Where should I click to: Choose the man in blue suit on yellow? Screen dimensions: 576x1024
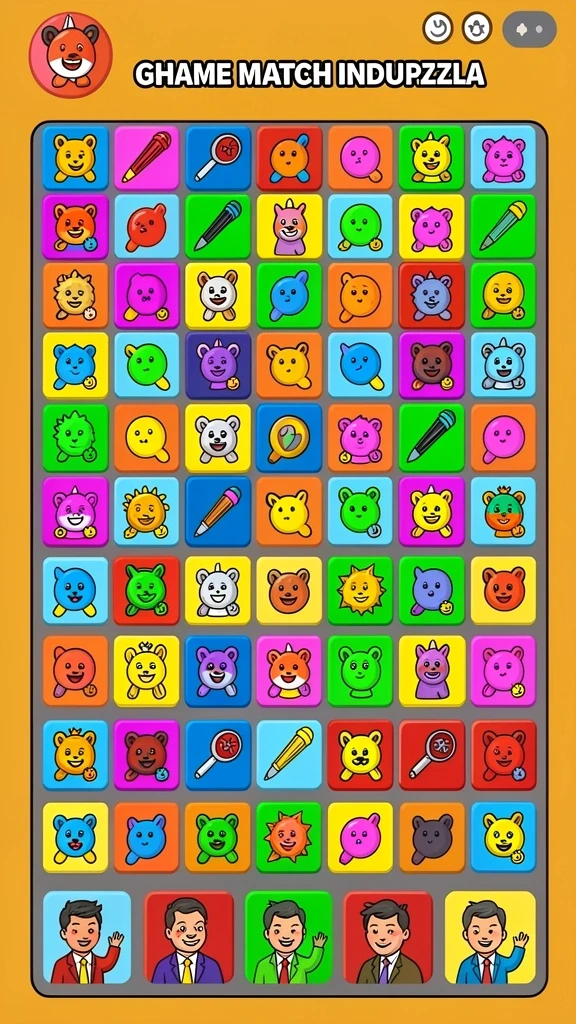pos(490,938)
